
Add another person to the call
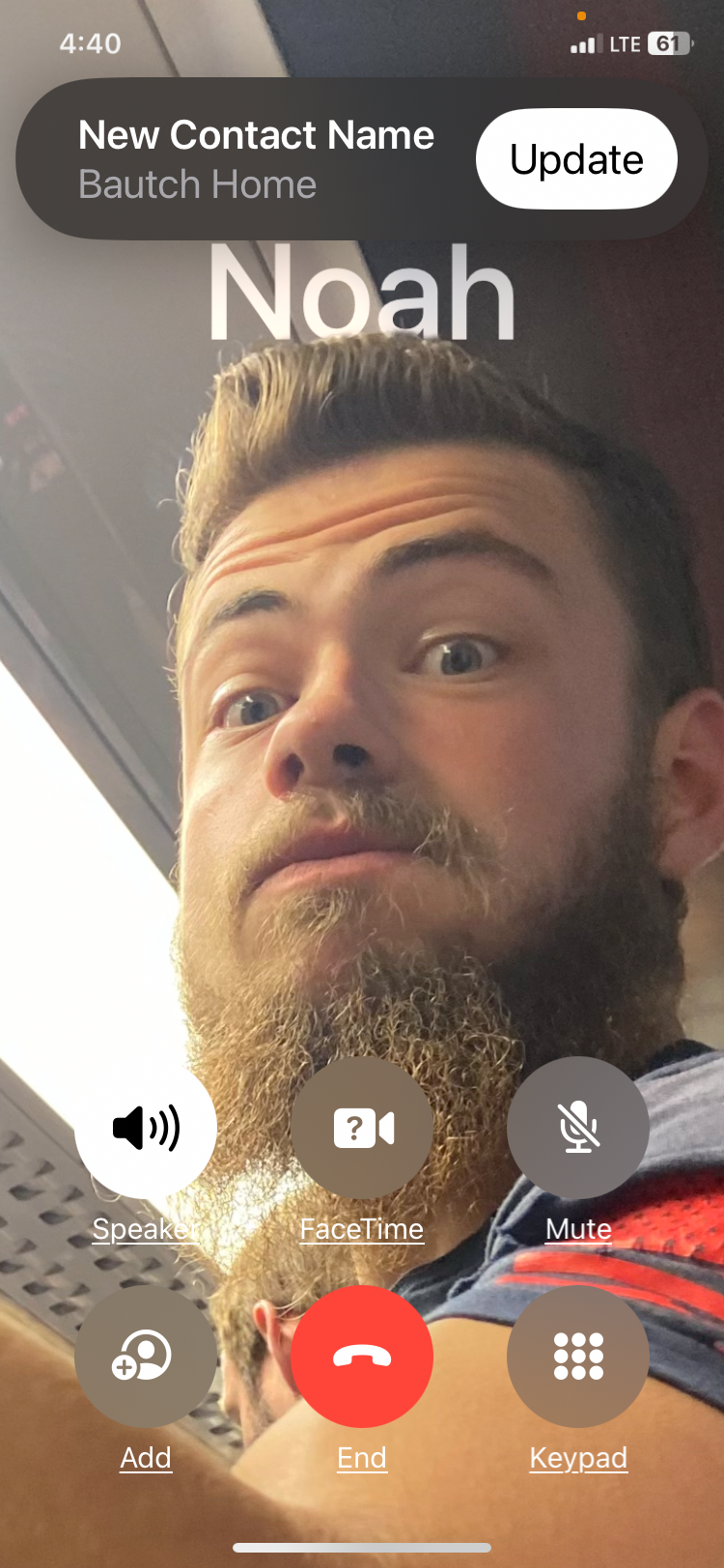pos(146,1357)
